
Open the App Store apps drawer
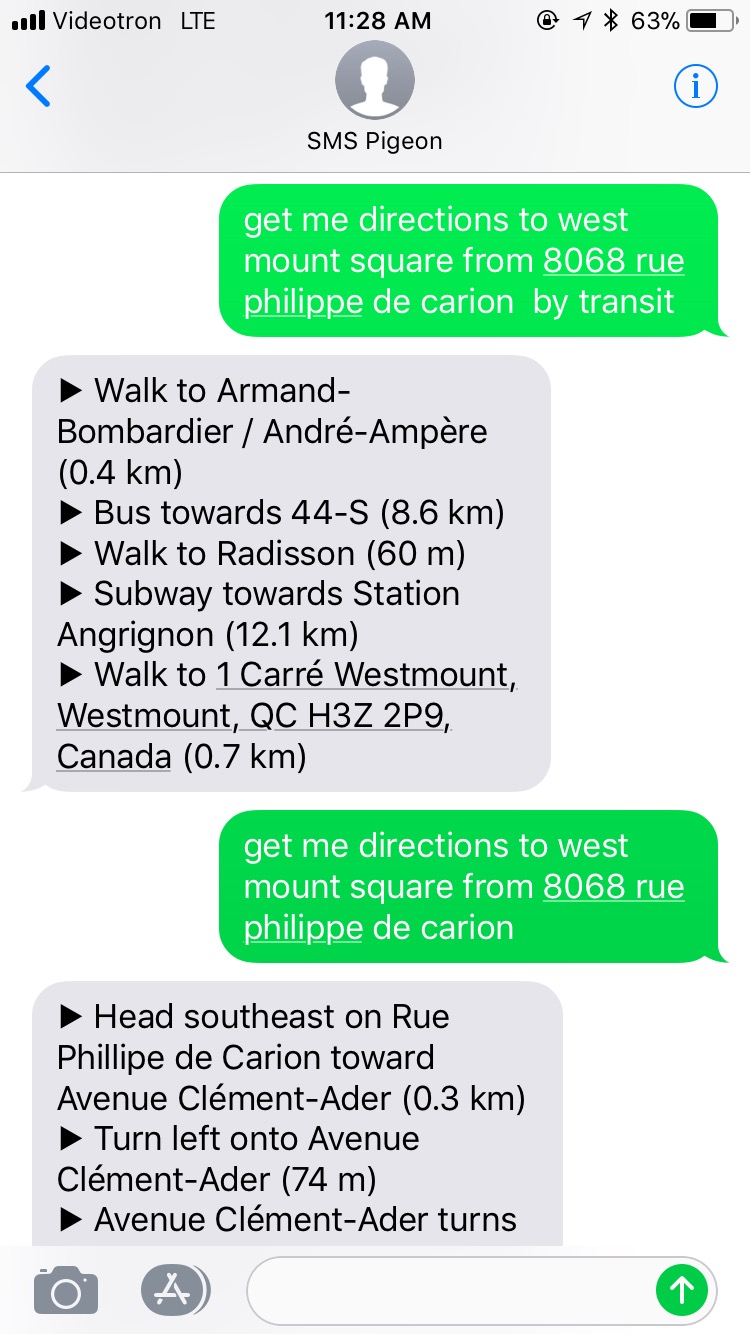pyautogui.click(x=175, y=1290)
